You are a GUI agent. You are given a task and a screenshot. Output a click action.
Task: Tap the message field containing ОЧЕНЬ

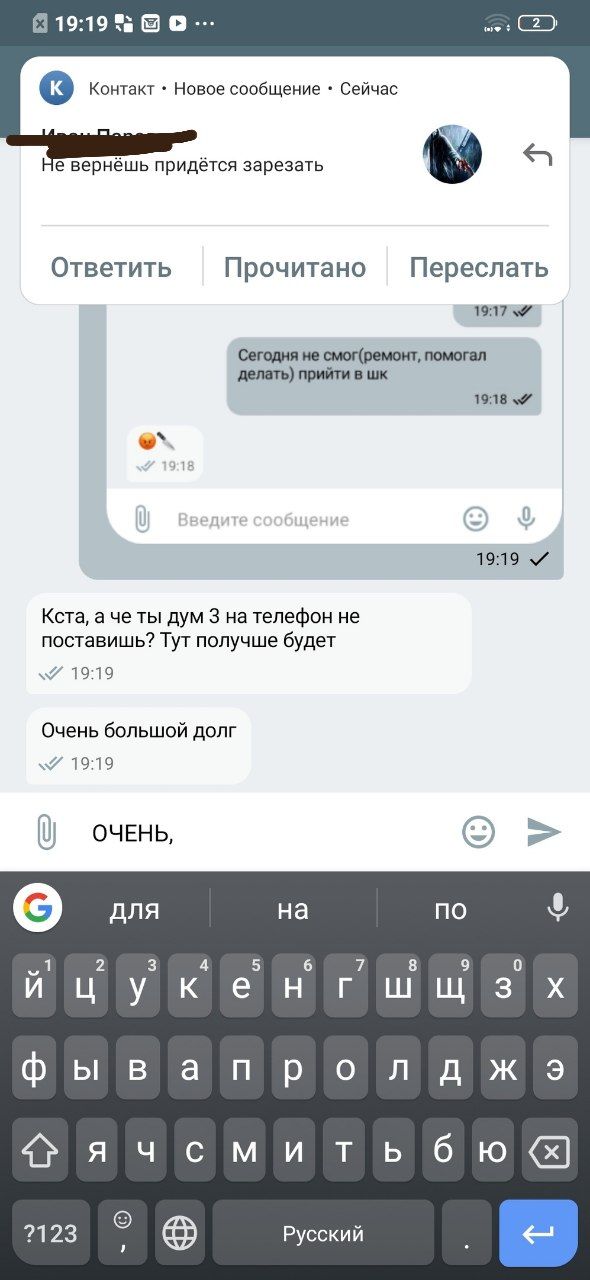[265, 832]
